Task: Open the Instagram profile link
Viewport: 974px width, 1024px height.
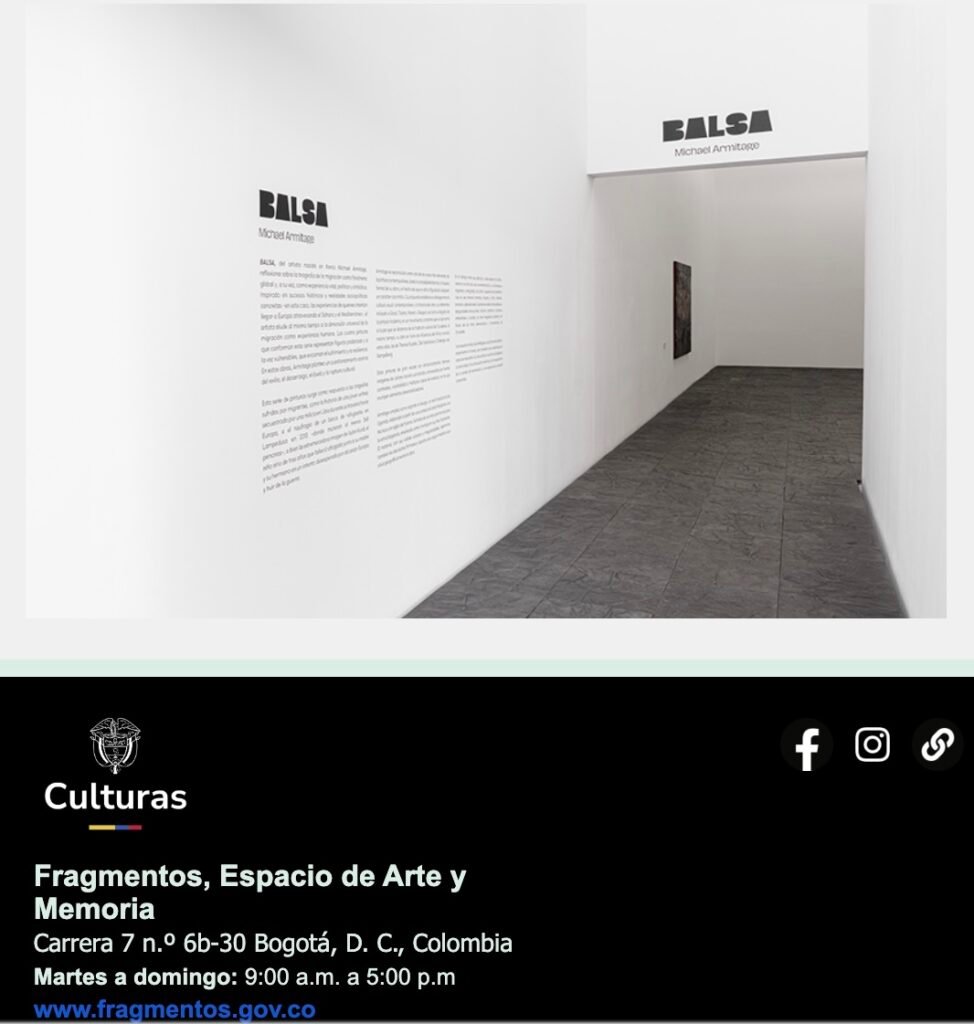Action: pyautogui.click(x=872, y=745)
